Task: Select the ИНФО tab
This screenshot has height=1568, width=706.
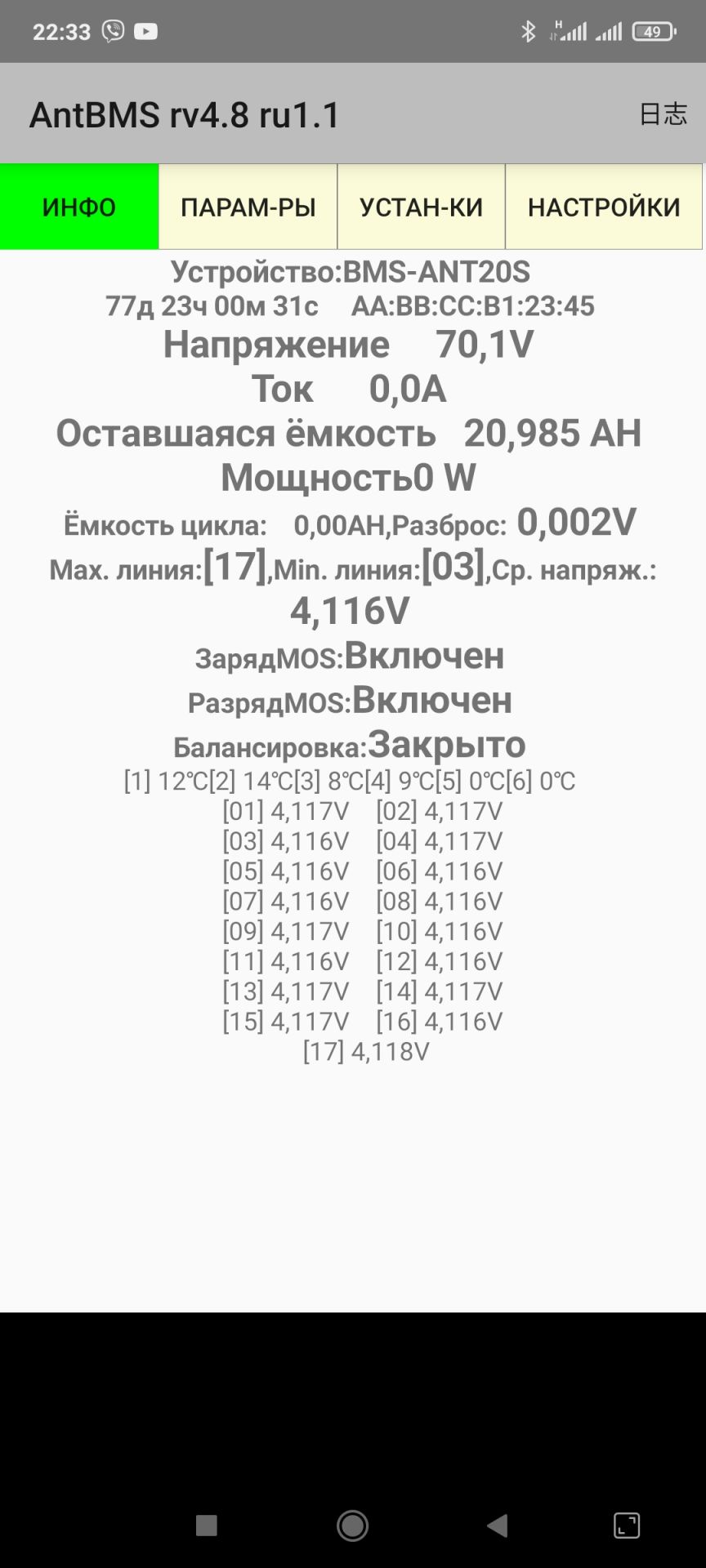Action: pos(79,207)
